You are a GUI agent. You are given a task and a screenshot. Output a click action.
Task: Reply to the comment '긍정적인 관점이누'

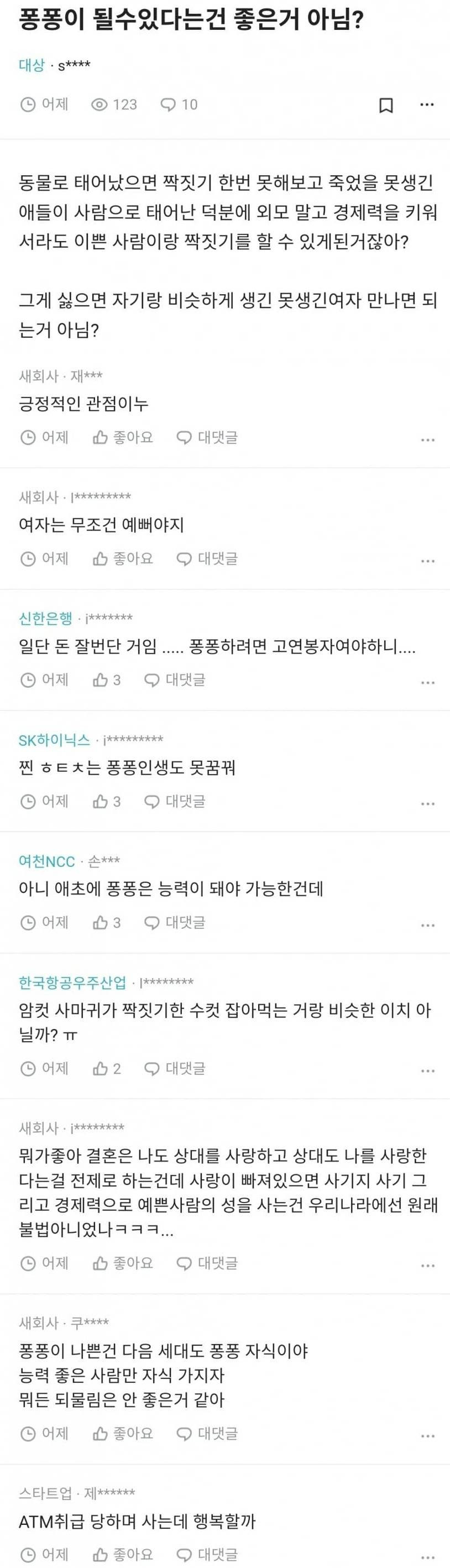(x=207, y=437)
